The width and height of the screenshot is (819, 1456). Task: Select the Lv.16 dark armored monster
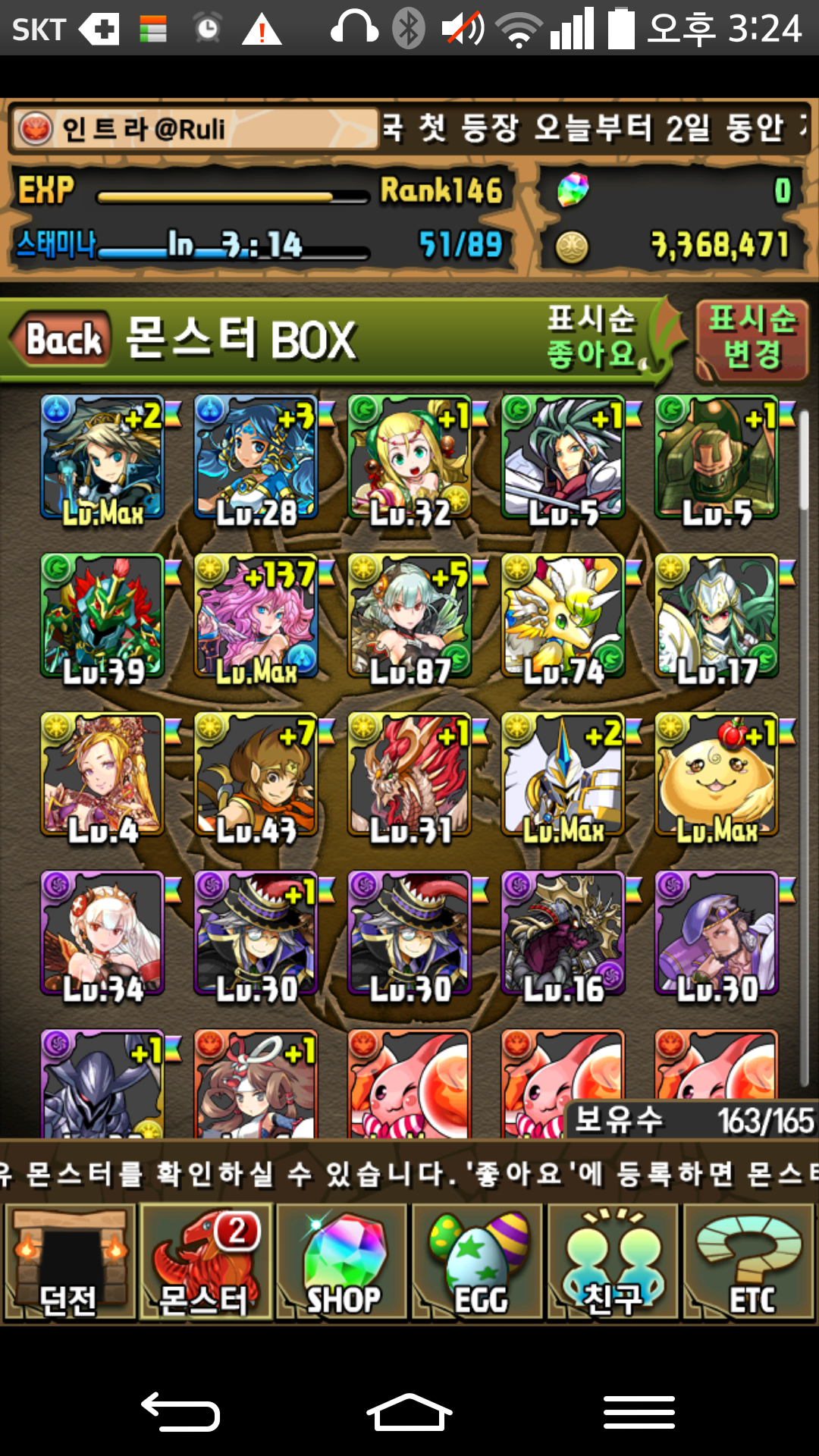[563, 933]
